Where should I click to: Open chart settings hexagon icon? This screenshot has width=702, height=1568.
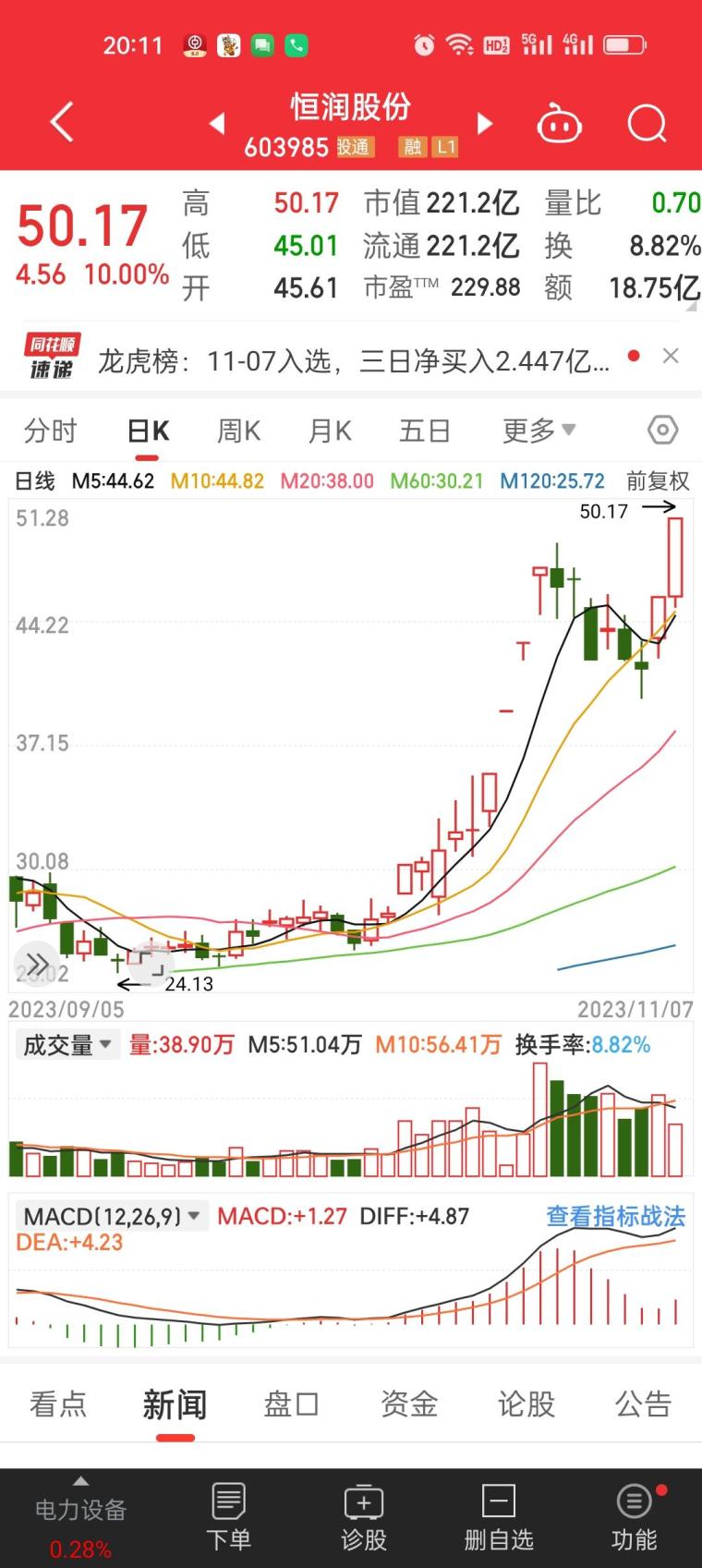[x=662, y=430]
